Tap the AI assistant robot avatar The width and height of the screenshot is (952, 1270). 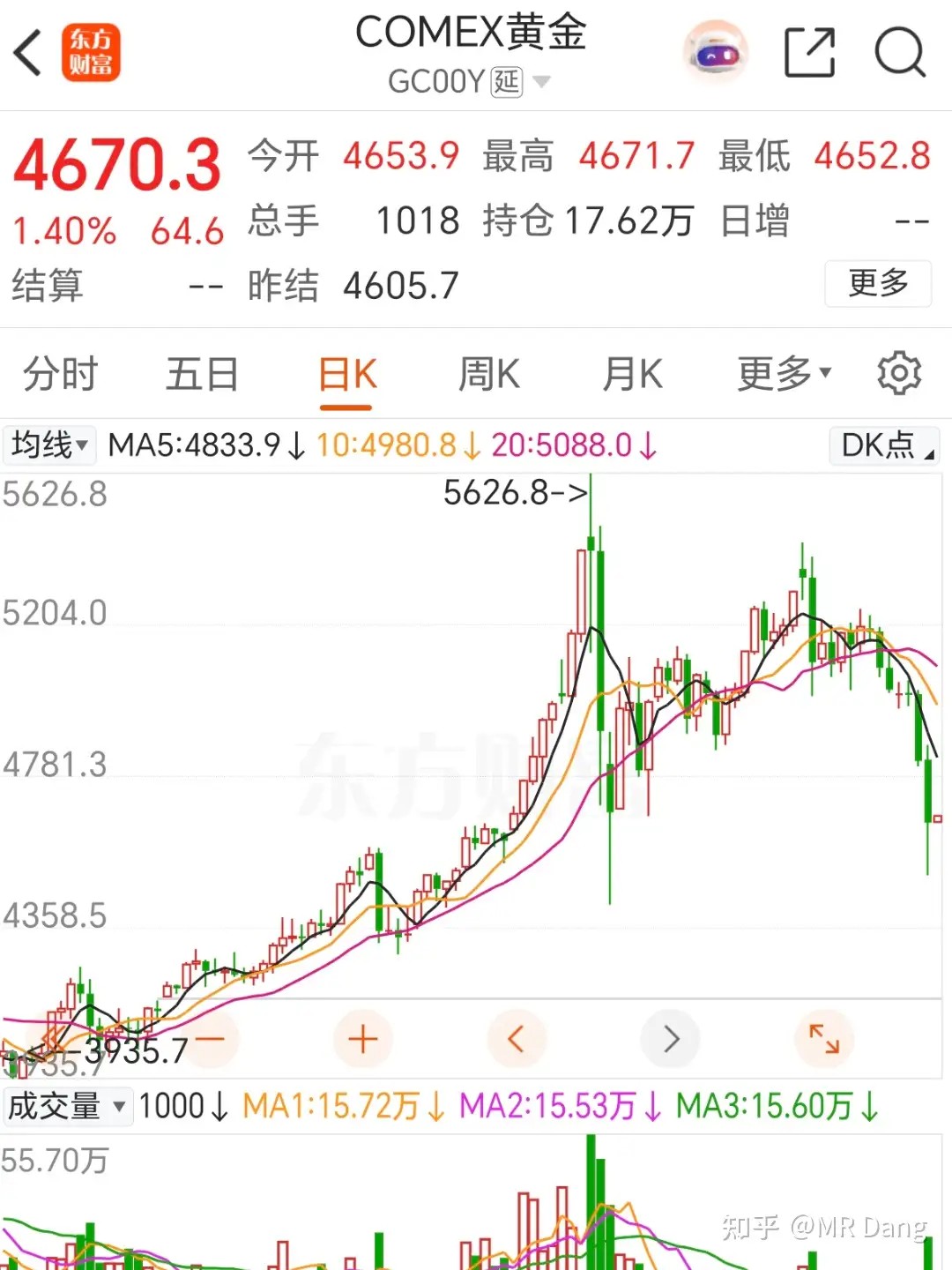[x=716, y=53]
